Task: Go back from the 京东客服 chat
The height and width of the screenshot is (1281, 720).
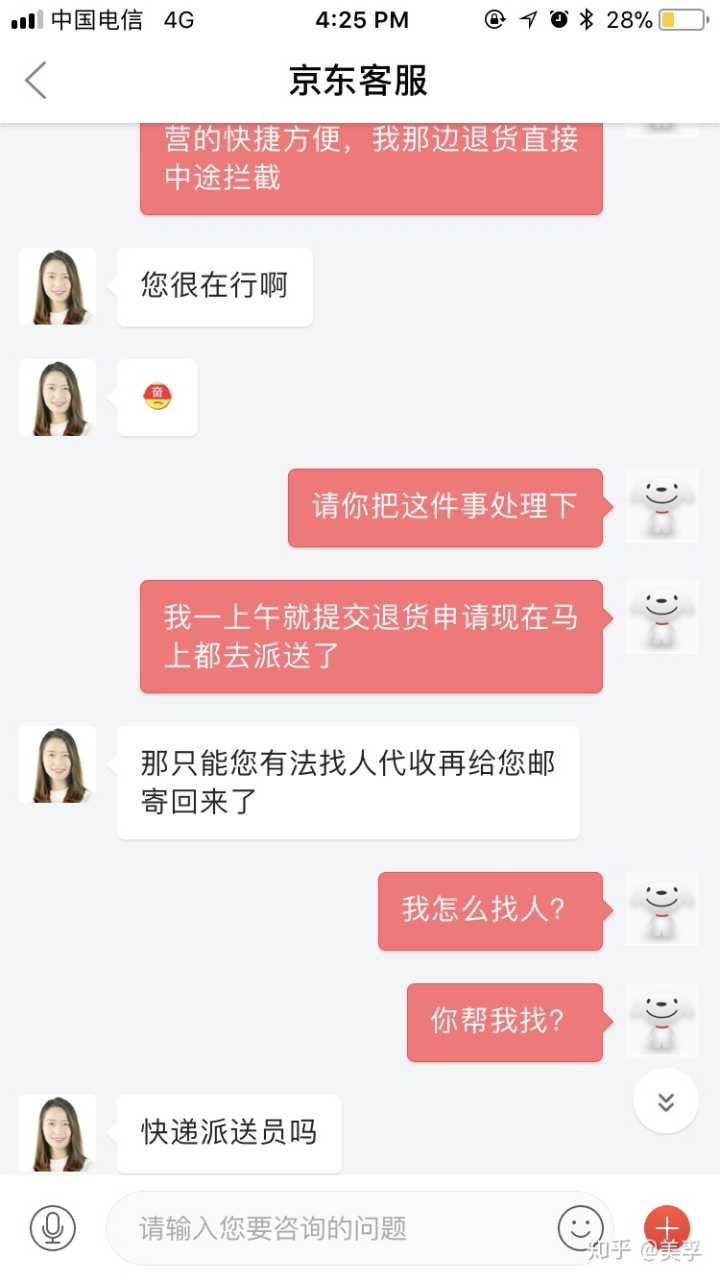Action: coord(36,80)
